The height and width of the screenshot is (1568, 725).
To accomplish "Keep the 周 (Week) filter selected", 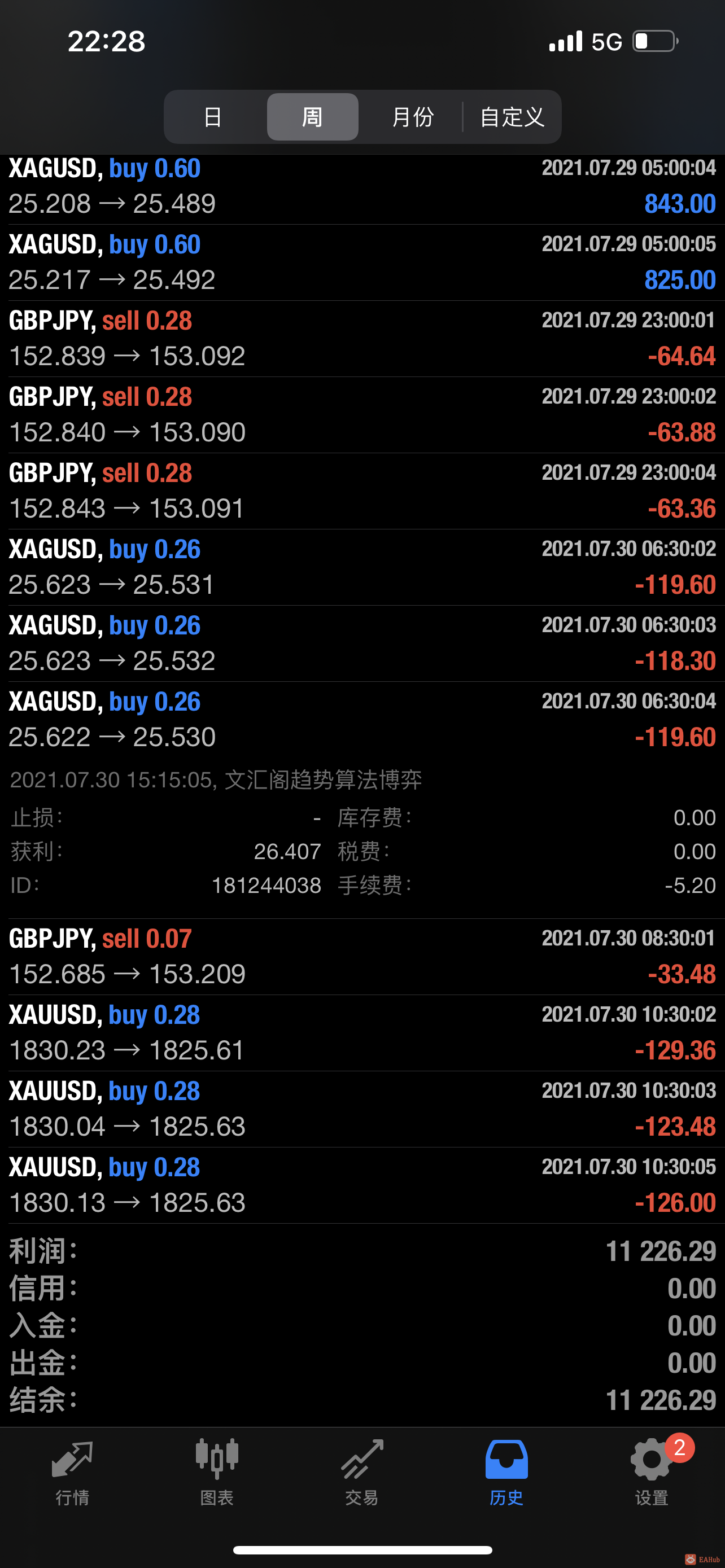I will click(x=312, y=117).
